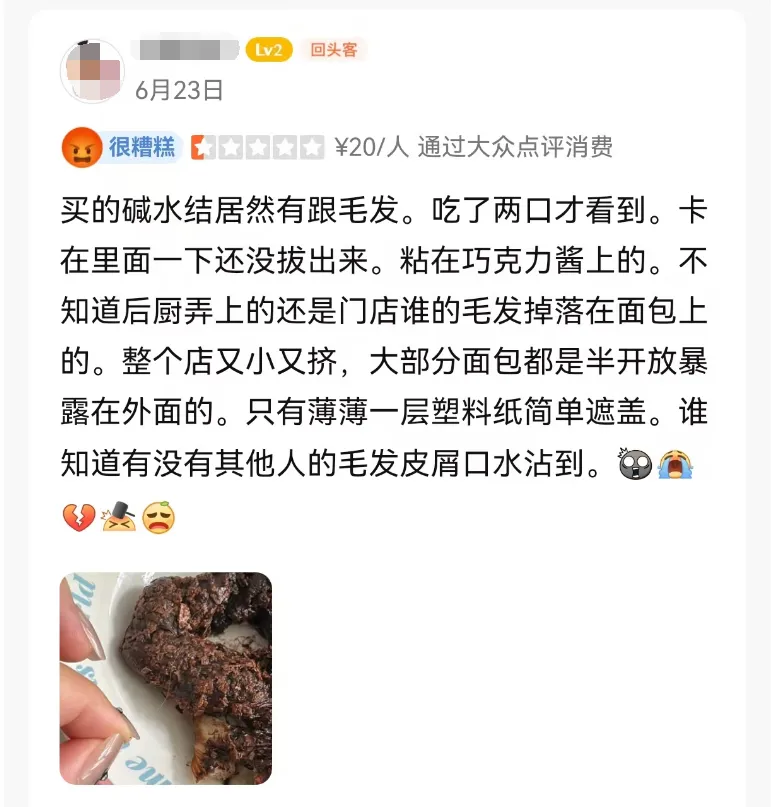
Task: Select the first highlighted rating star
Action: coord(202,147)
